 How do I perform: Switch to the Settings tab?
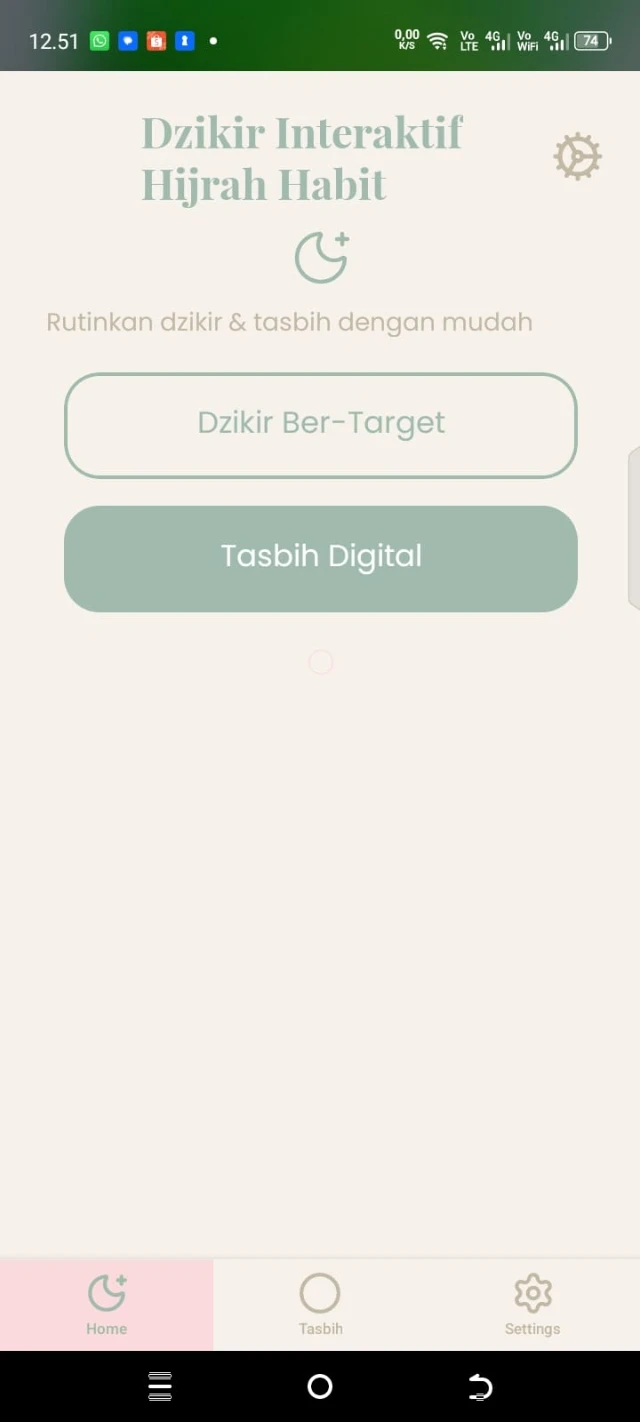tap(532, 1304)
